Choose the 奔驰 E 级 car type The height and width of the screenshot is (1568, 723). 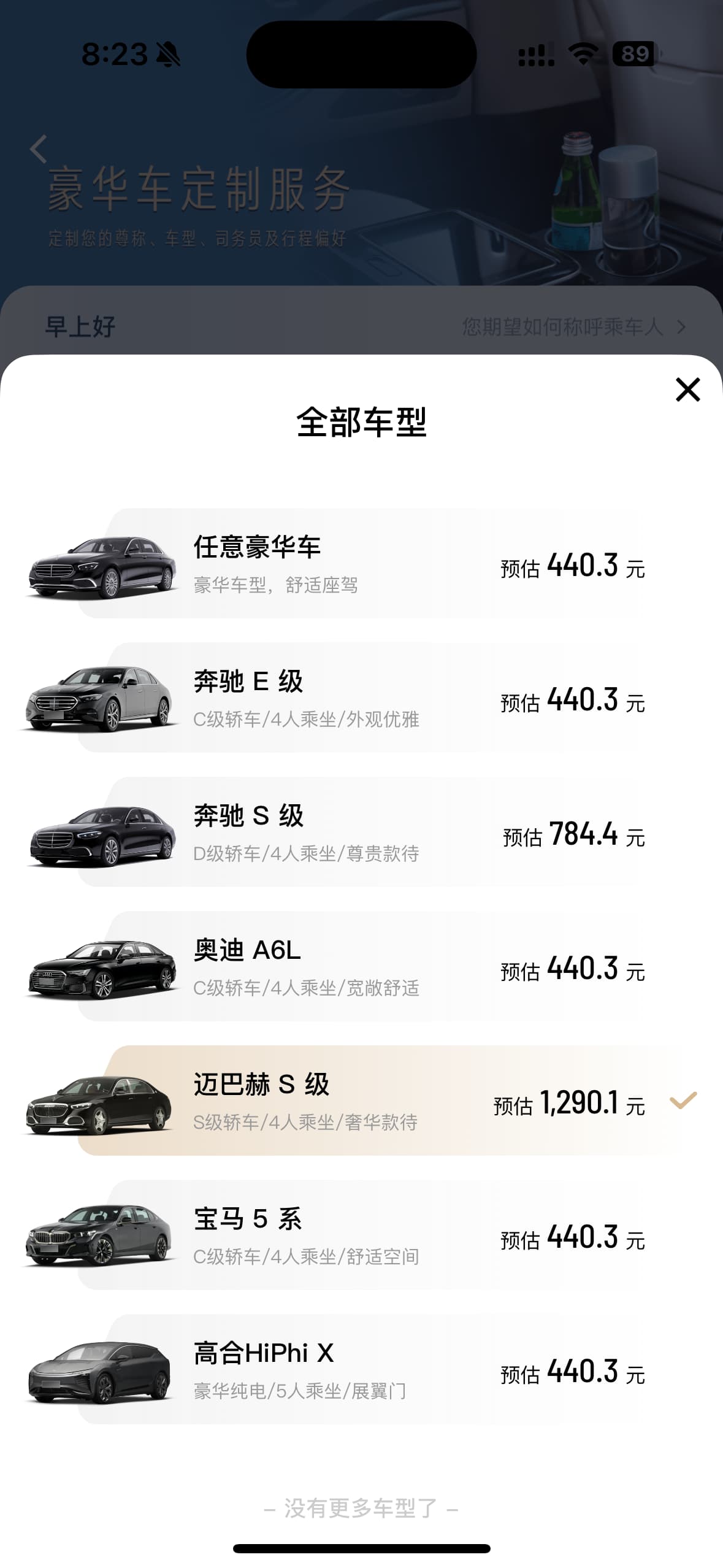coord(362,698)
